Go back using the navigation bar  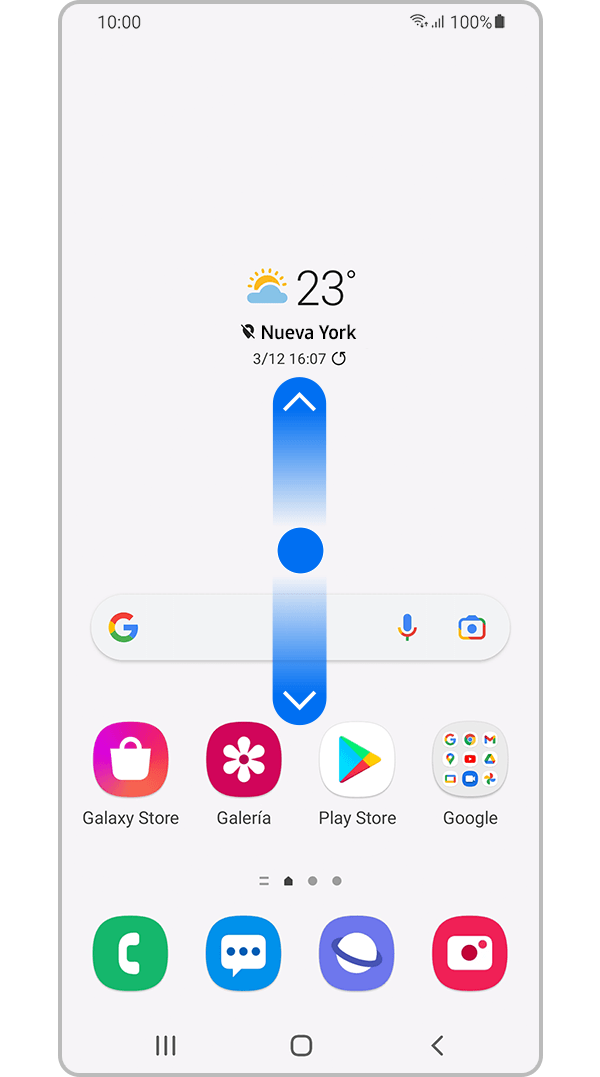436,1045
